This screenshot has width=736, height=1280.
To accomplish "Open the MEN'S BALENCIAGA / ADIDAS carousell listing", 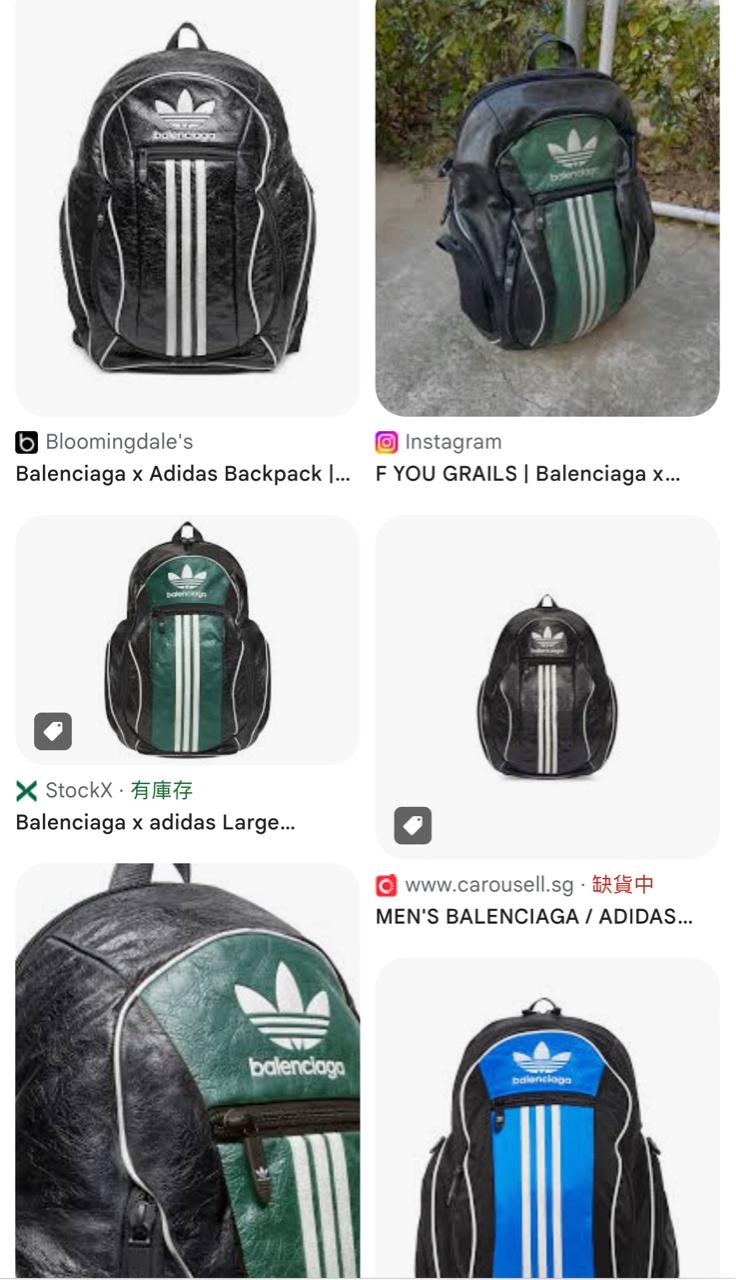I will pyautogui.click(x=534, y=916).
